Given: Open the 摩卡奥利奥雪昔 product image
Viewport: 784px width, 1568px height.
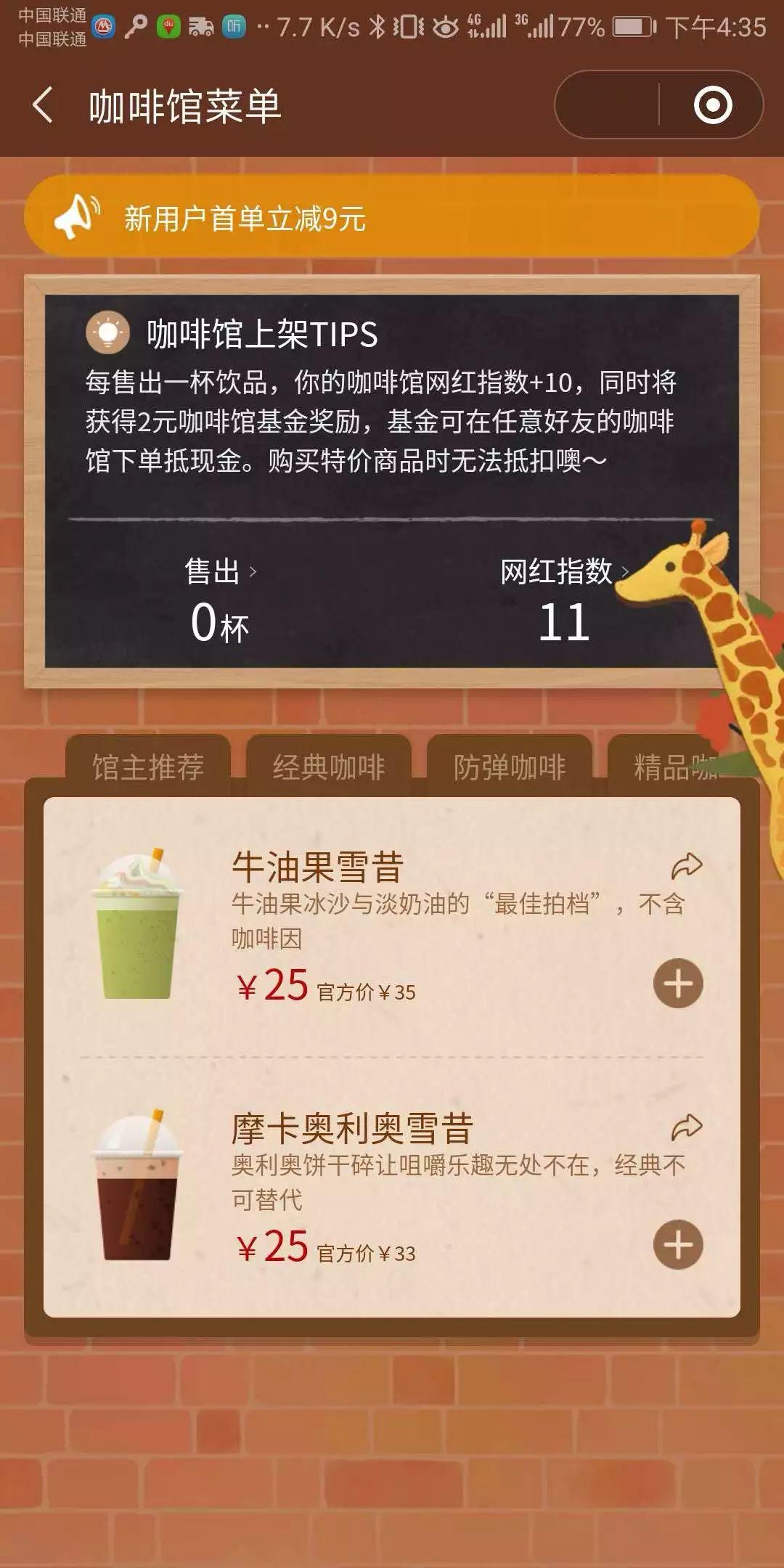Looking at the screenshot, I should tap(136, 1185).
